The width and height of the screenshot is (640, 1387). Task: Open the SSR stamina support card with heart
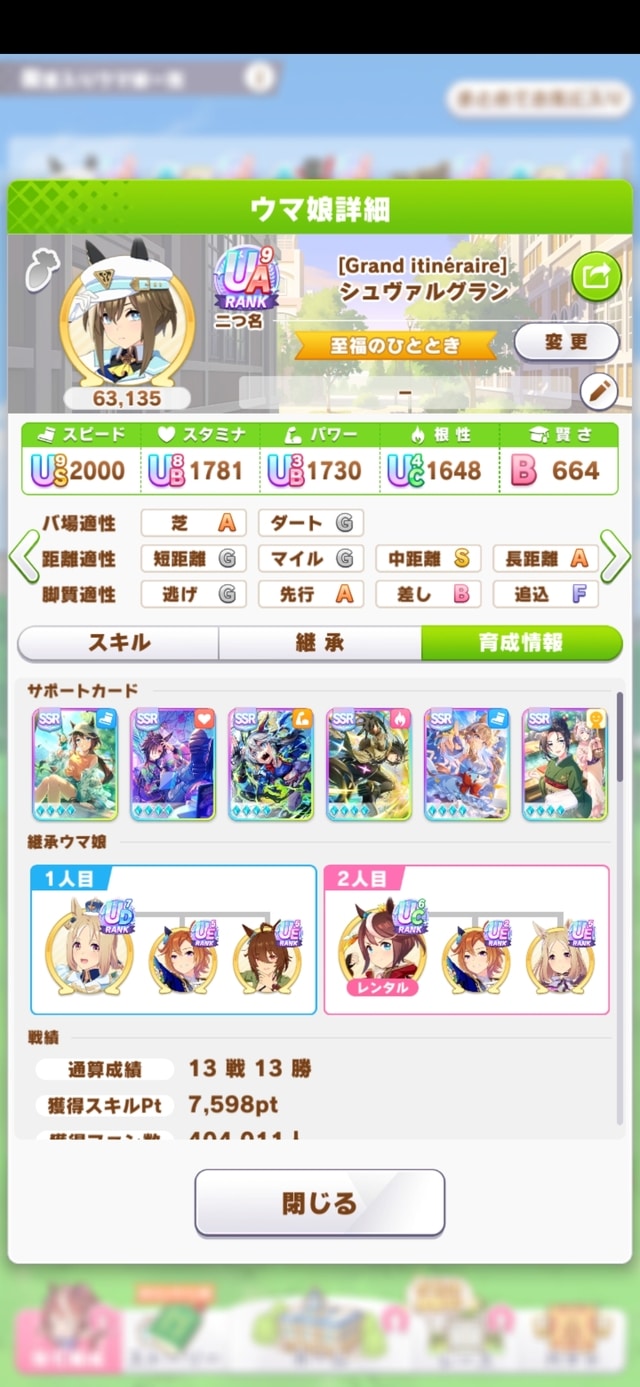173,765
